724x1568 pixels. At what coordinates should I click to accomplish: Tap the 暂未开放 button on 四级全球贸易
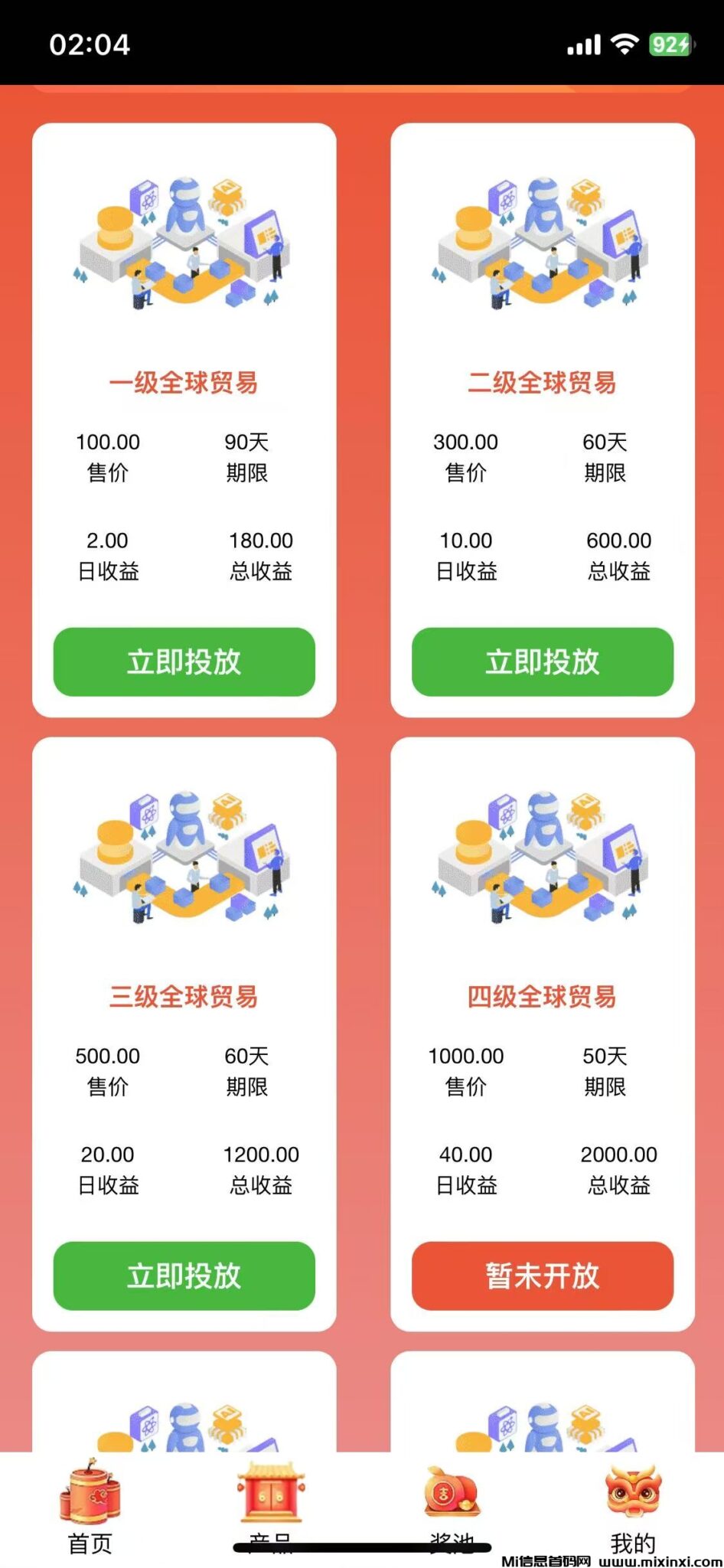pyautogui.click(x=542, y=1277)
